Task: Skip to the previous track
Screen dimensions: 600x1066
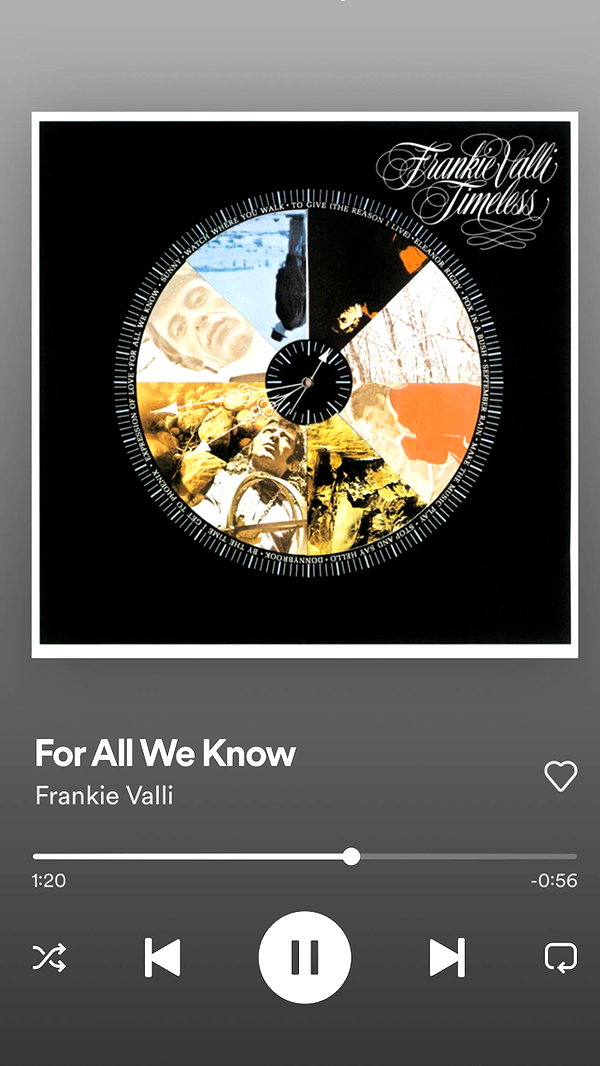Action: tap(162, 957)
